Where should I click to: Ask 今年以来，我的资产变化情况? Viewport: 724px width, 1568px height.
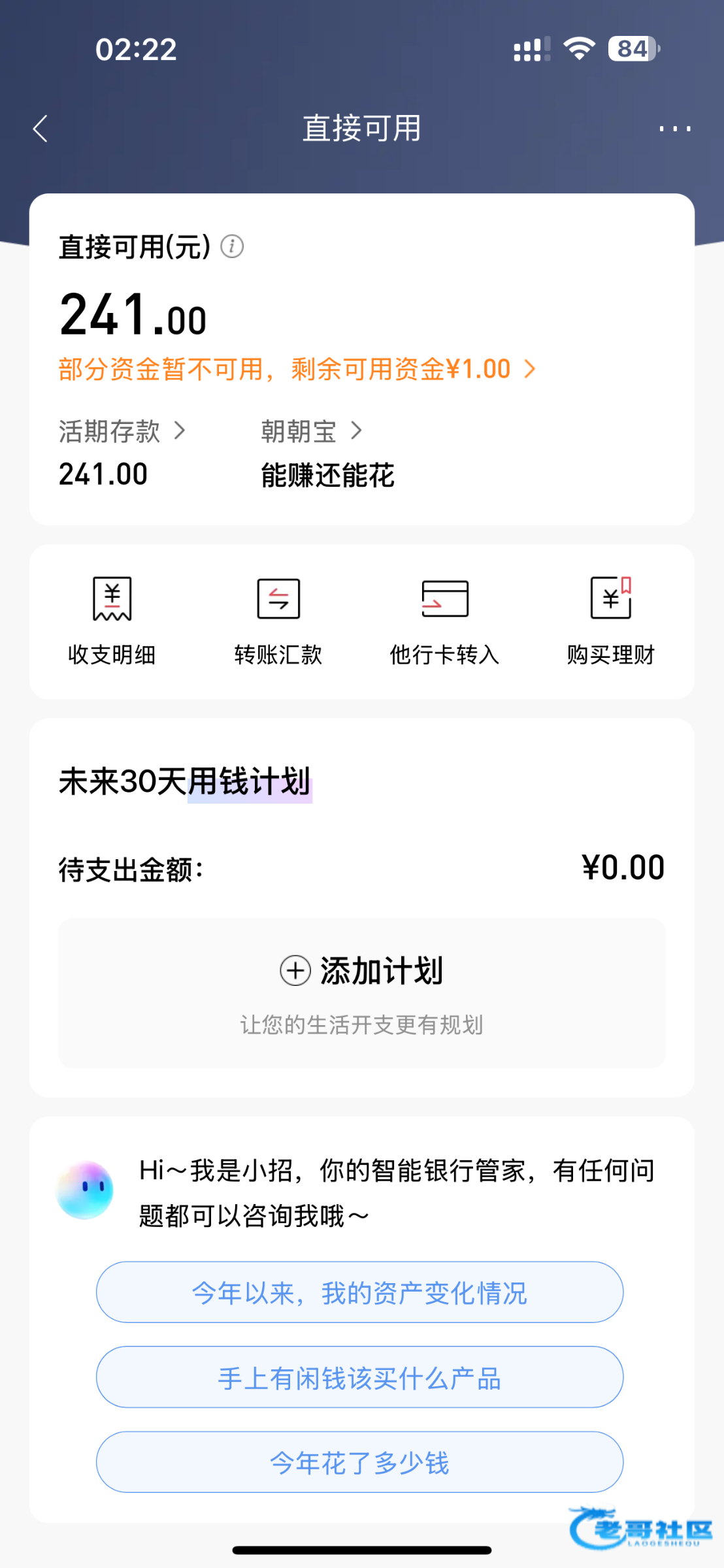click(x=359, y=1292)
